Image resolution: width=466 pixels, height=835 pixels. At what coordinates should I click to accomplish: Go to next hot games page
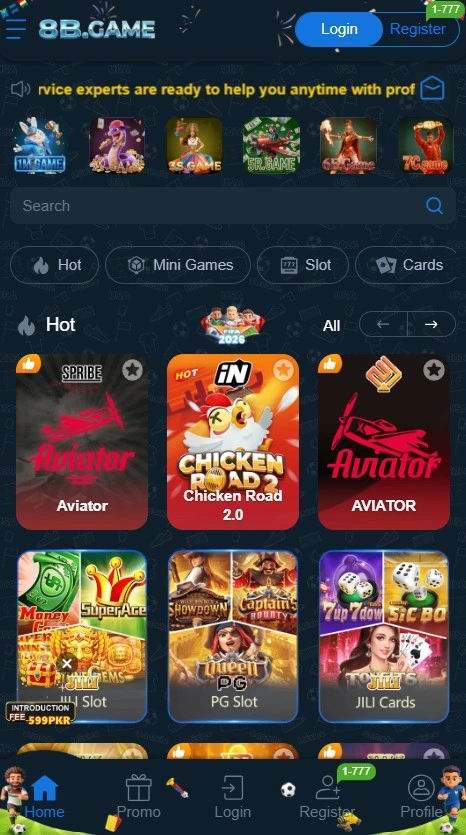coord(431,324)
